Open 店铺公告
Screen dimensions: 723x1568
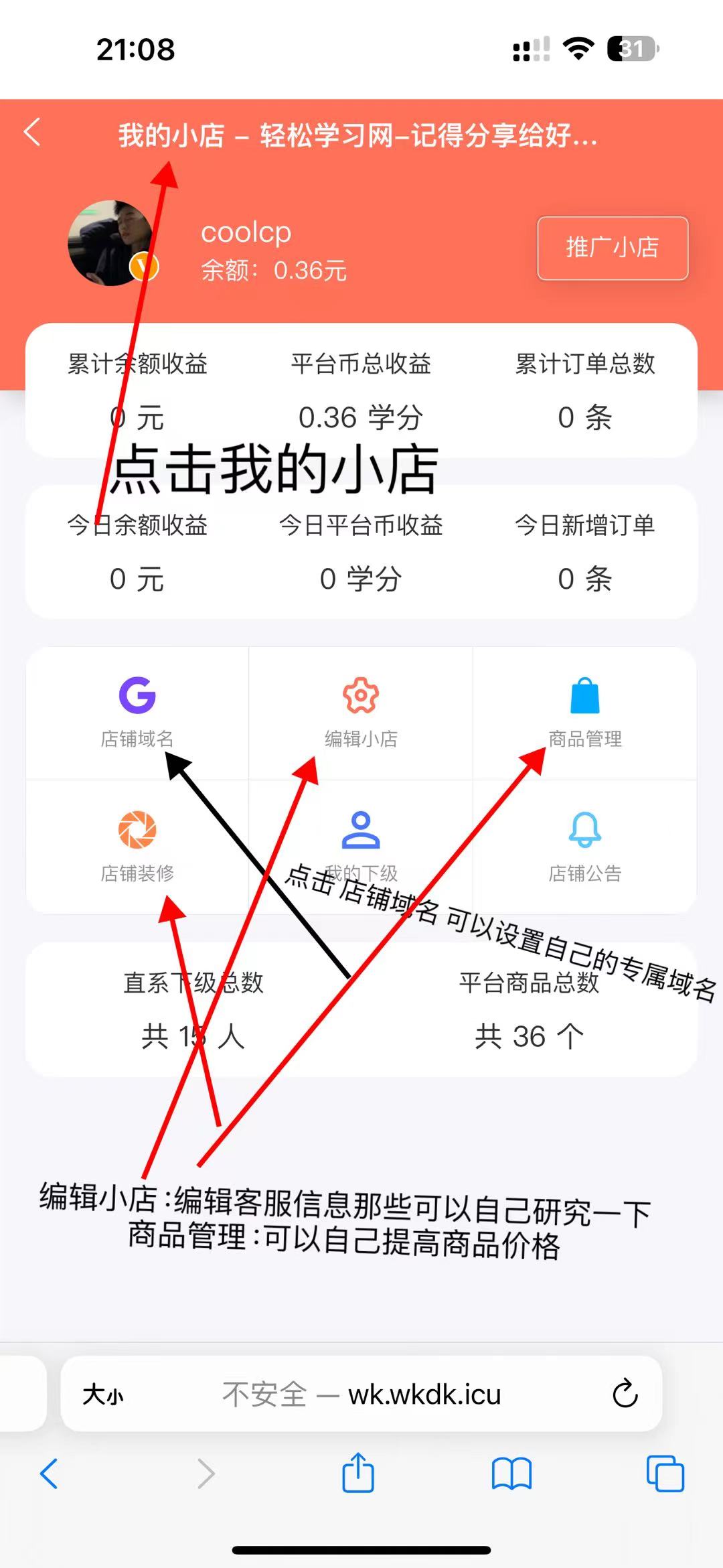[x=585, y=846]
